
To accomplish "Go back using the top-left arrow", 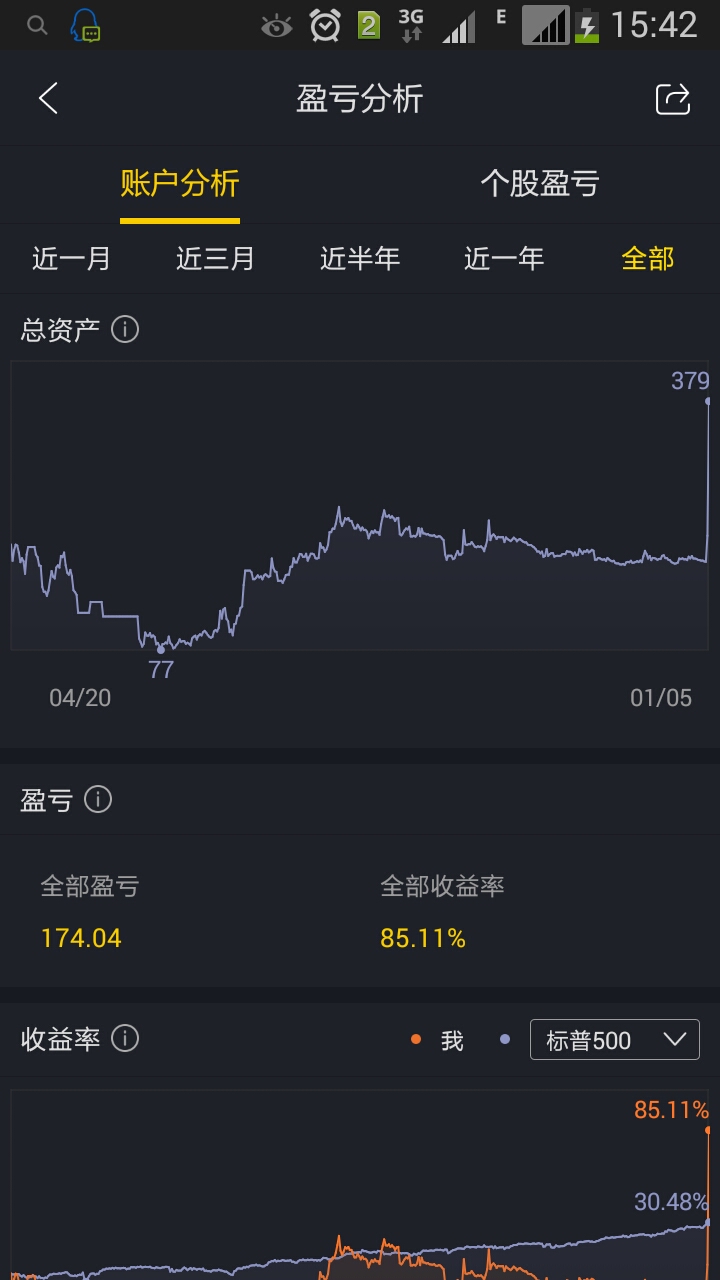I will pos(48,98).
